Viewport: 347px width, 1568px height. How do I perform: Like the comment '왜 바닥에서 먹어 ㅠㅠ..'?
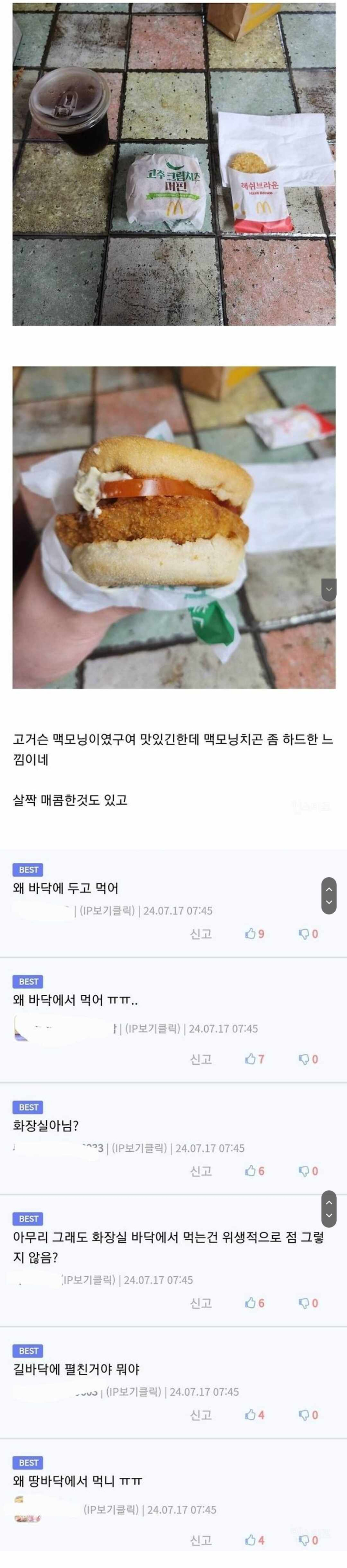254,1059
